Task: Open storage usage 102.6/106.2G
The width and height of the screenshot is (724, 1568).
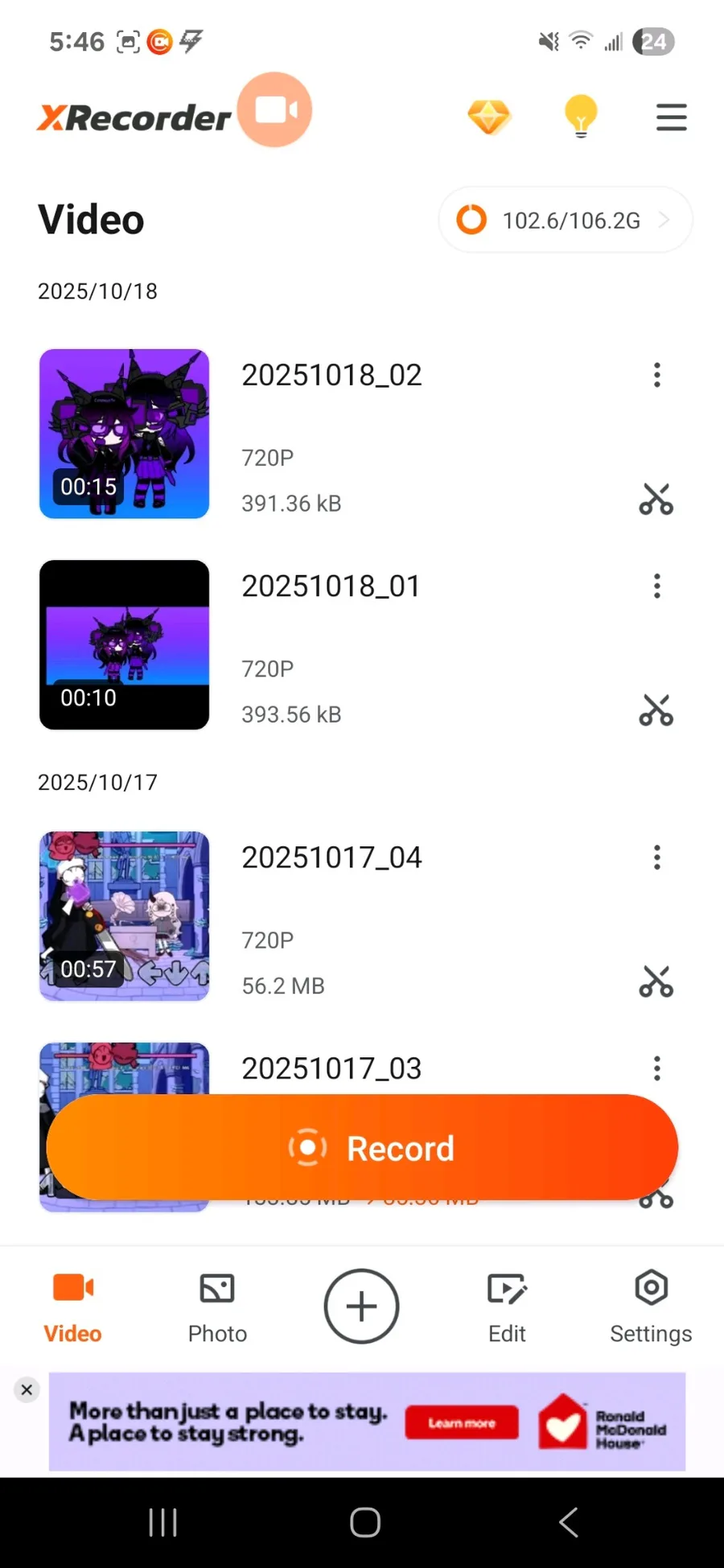Action: point(565,220)
